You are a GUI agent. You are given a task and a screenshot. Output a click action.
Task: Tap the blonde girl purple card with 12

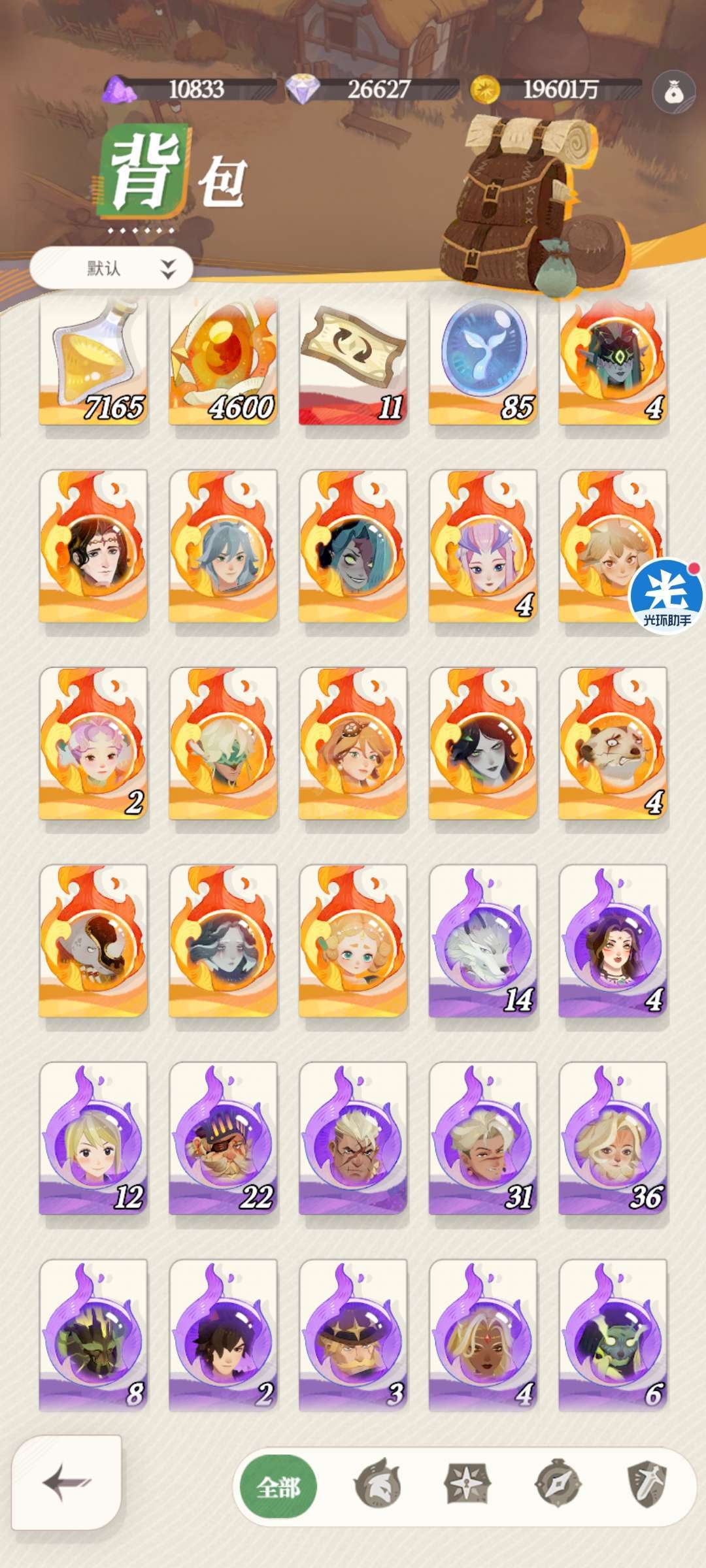(x=93, y=1138)
